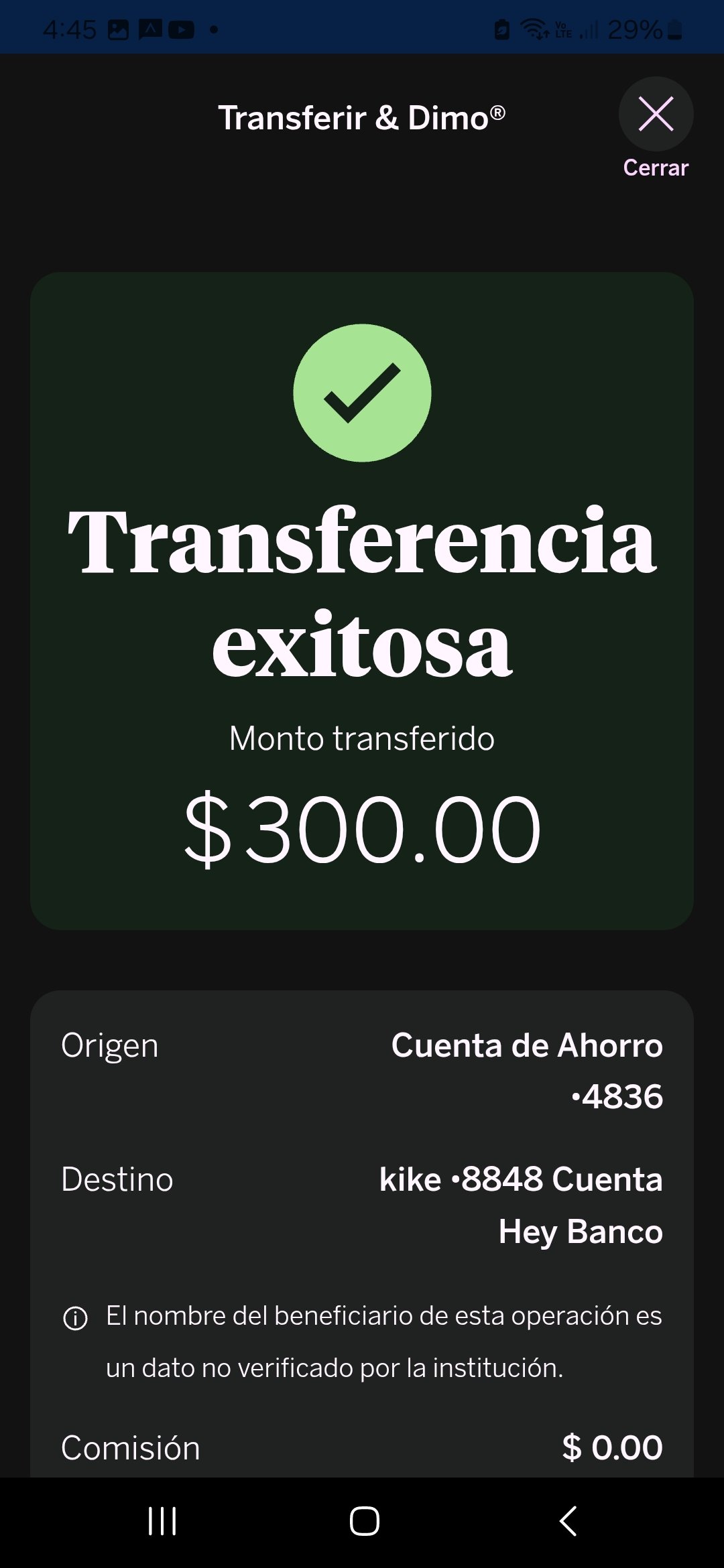Tap the system back button

coord(568,1520)
